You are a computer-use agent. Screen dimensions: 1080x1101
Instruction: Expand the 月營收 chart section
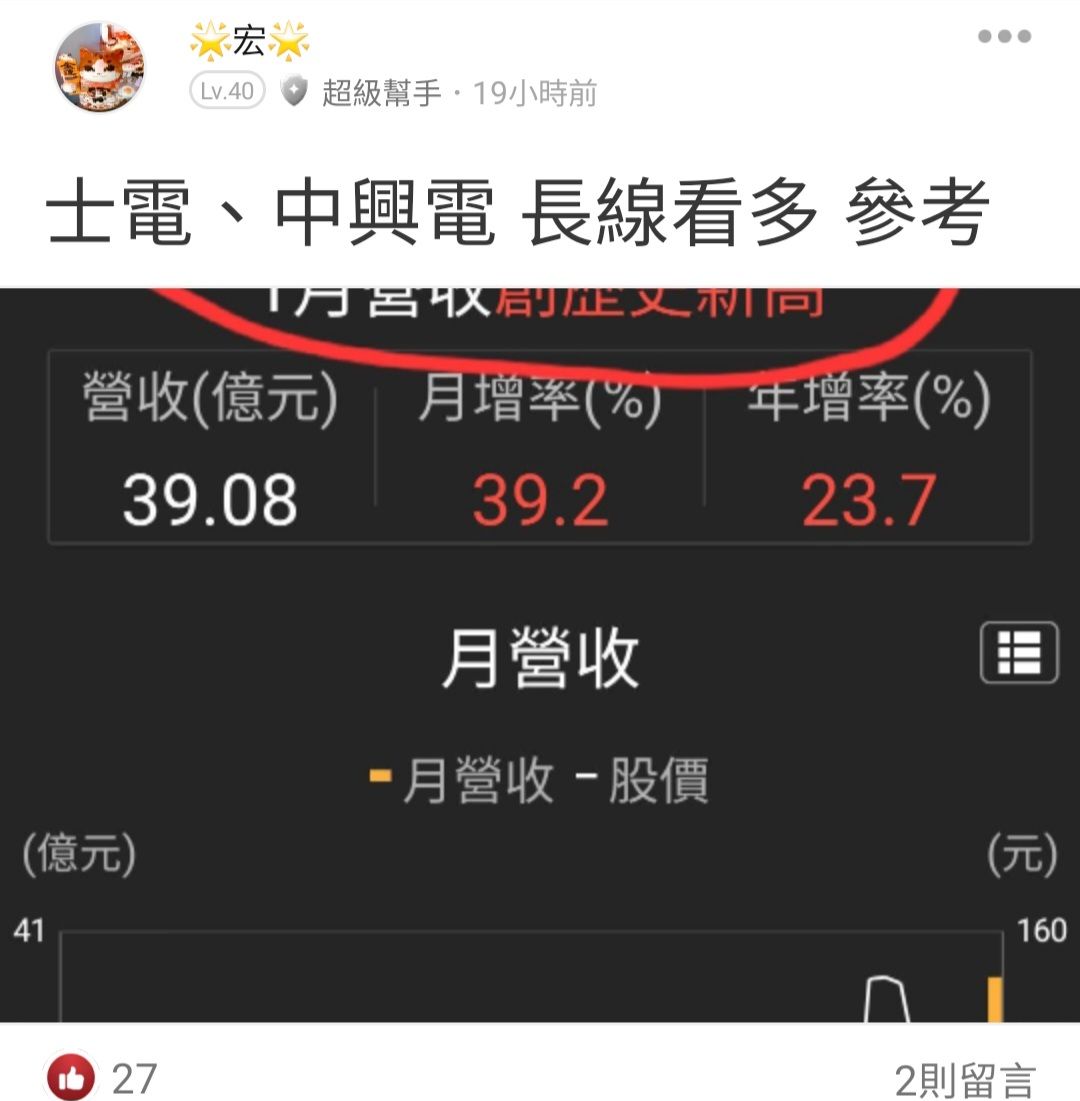(x=540, y=655)
